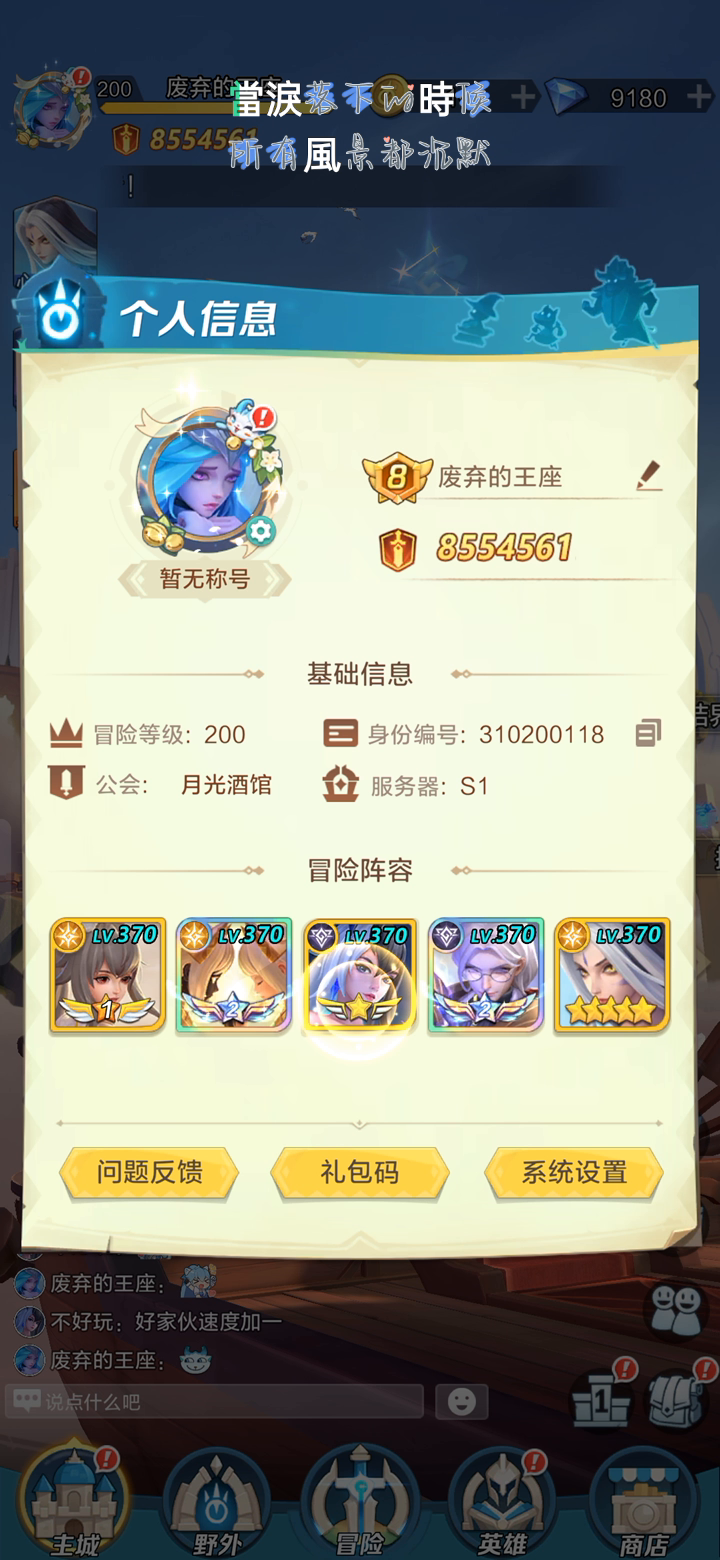Tap the chat input 说点什么吧

pos(215,1402)
